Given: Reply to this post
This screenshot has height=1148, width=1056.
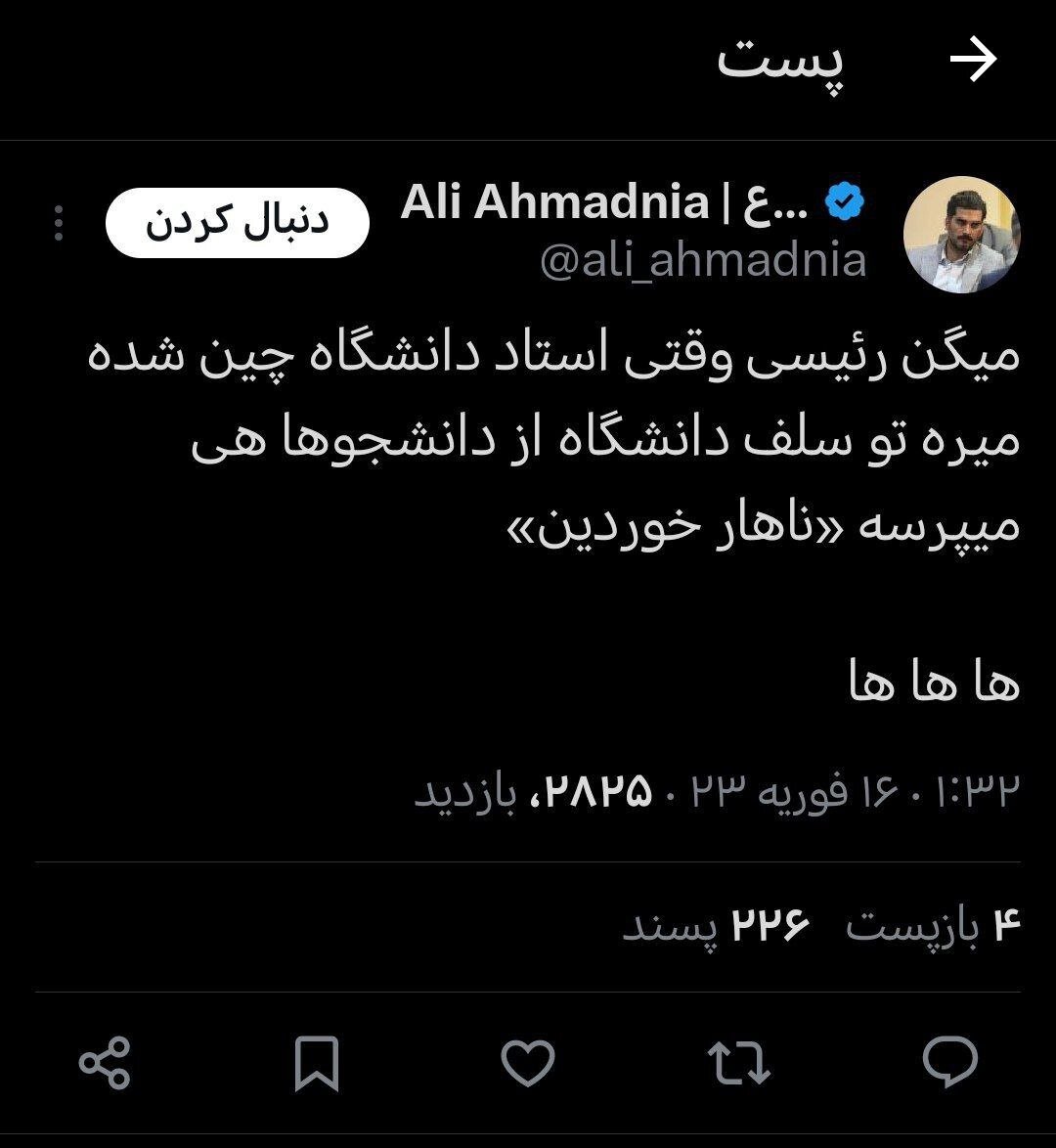Looking at the screenshot, I should (949, 1063).
